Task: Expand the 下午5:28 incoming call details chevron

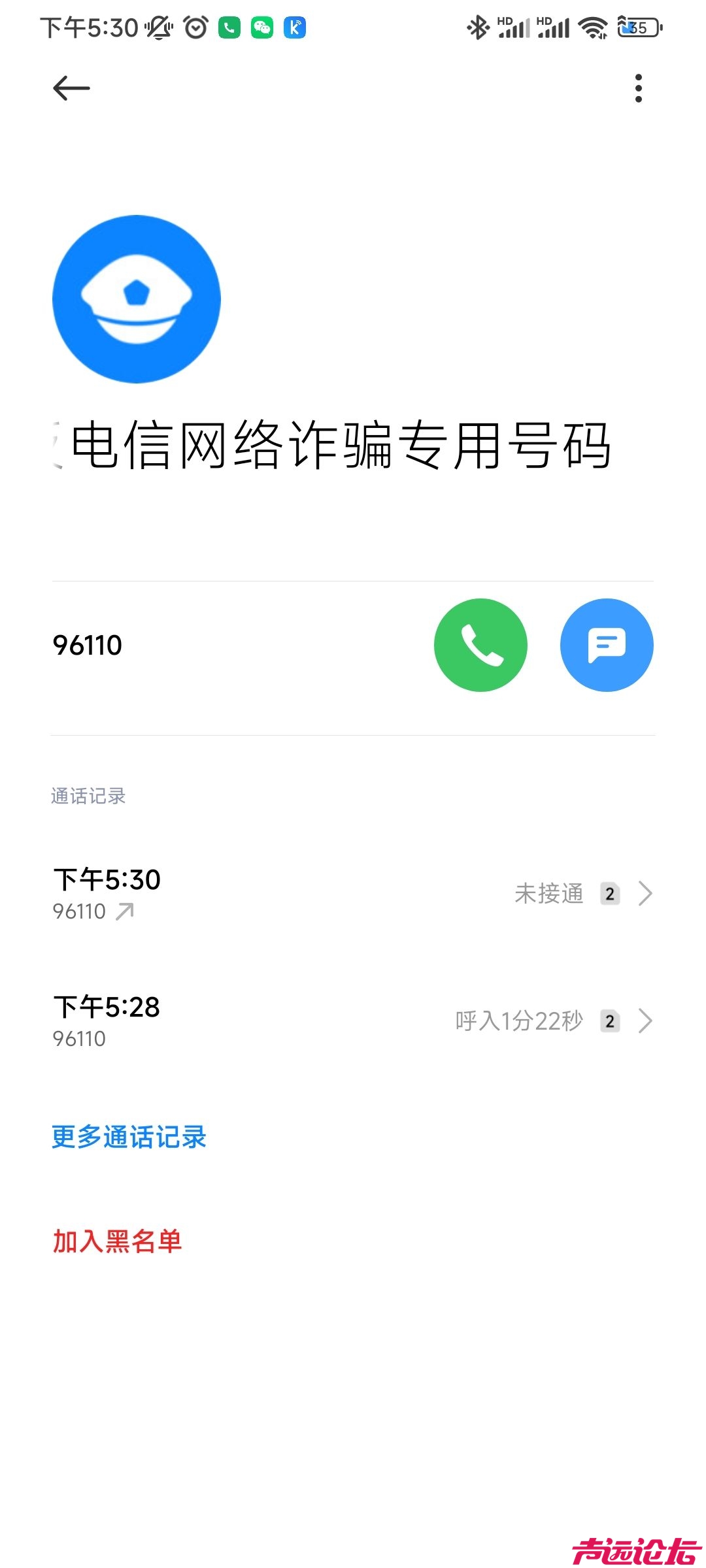Action: (645, 1021)
